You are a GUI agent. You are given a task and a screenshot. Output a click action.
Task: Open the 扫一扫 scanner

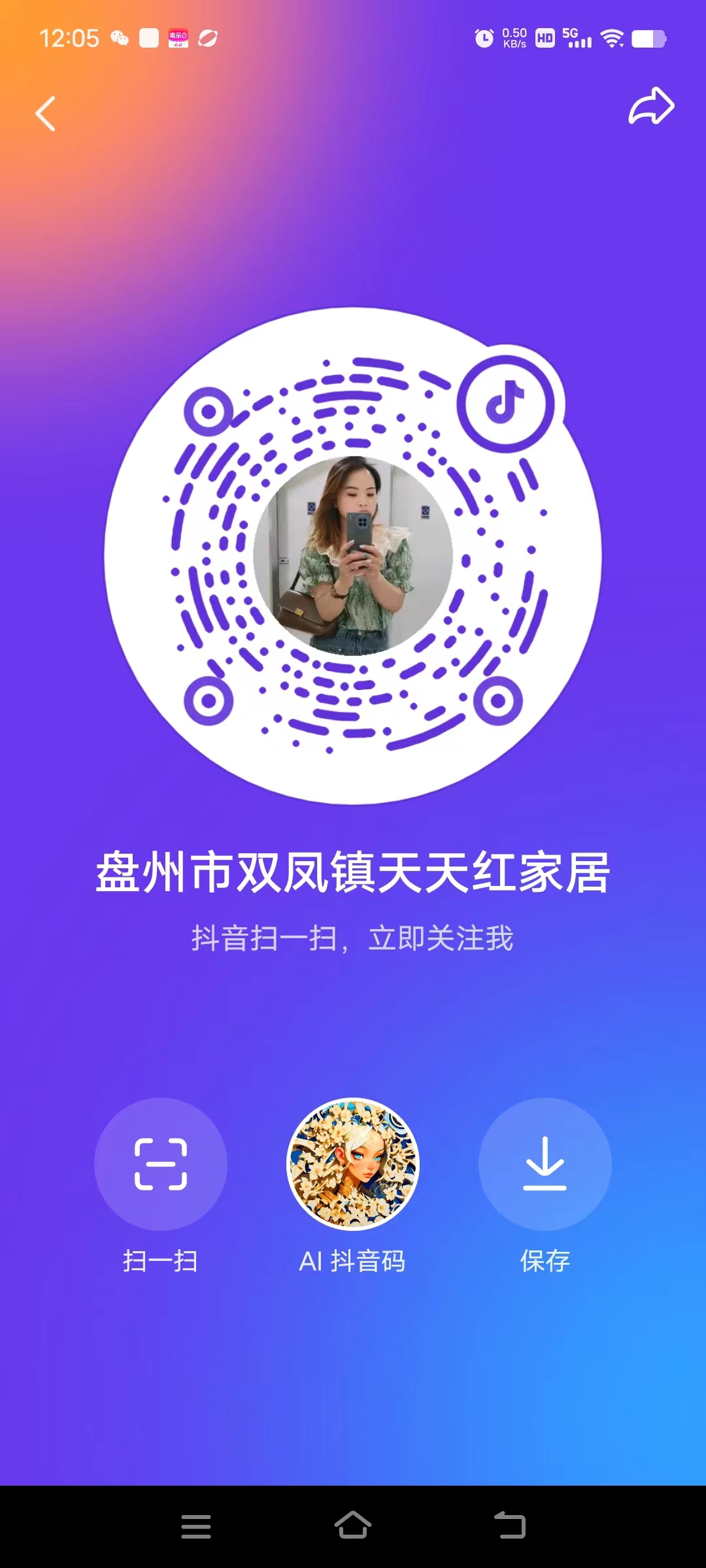(161, 1164)
